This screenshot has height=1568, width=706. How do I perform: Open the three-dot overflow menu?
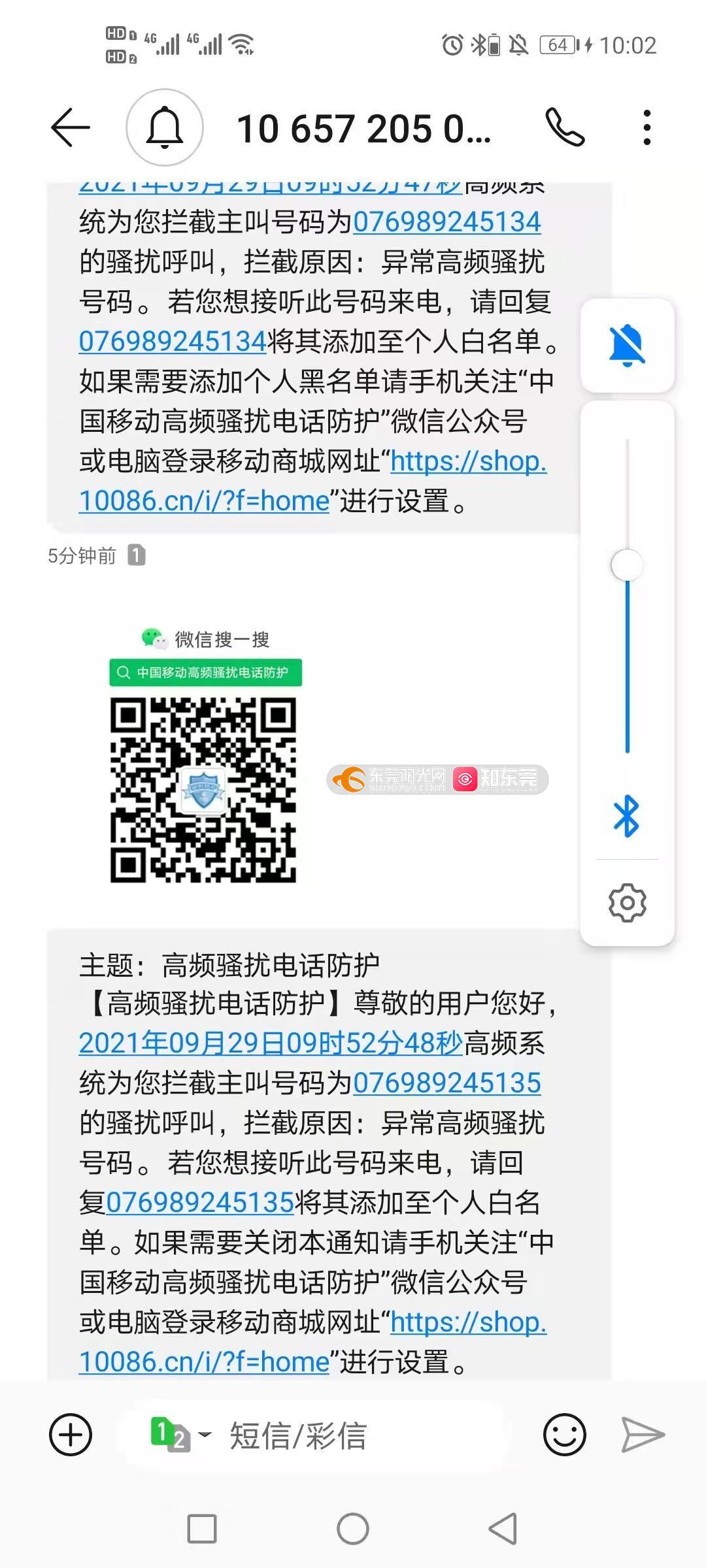(647, 127)
